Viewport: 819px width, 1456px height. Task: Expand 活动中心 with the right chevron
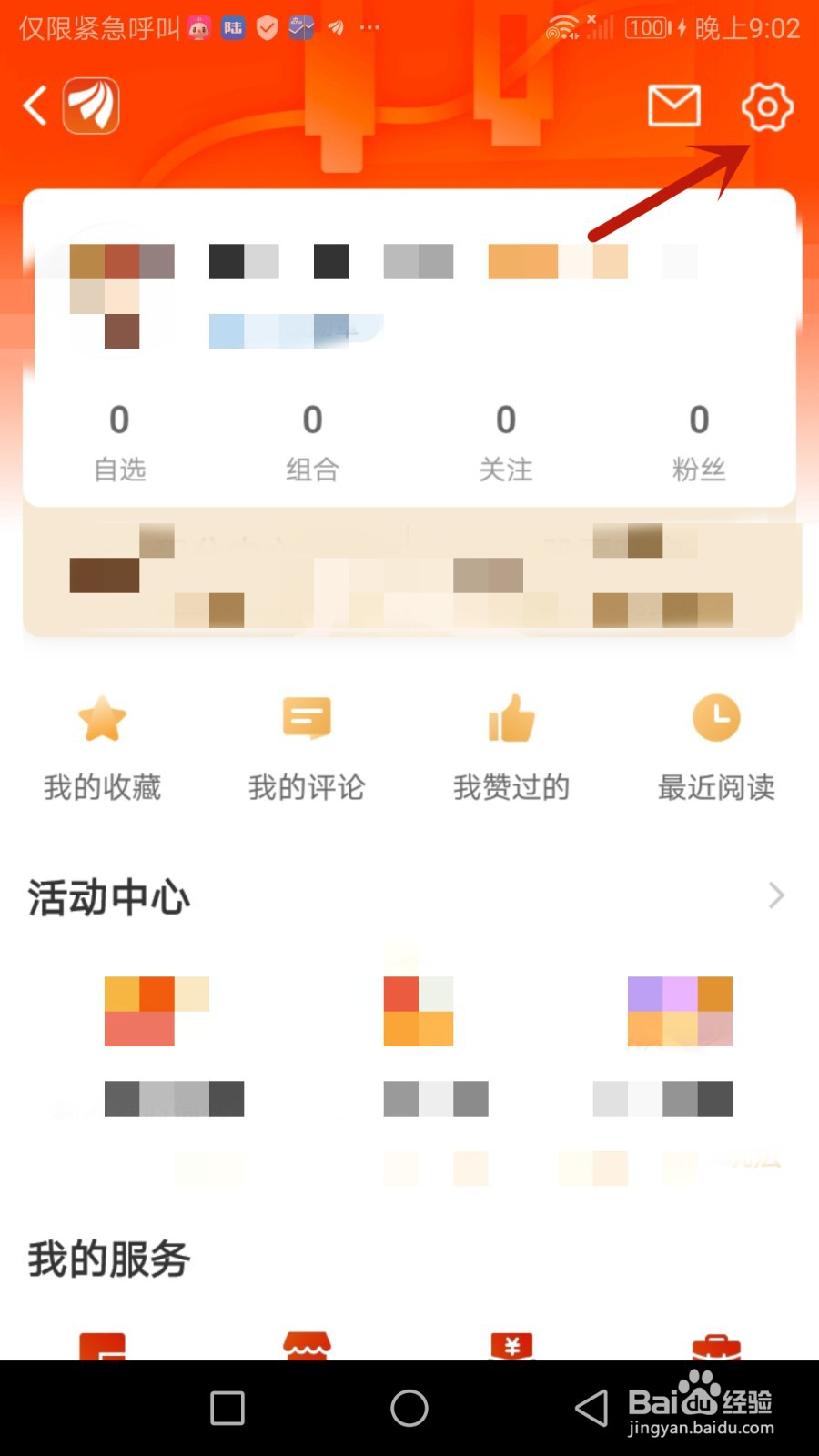pyautogui.click(x=775, y=895)
